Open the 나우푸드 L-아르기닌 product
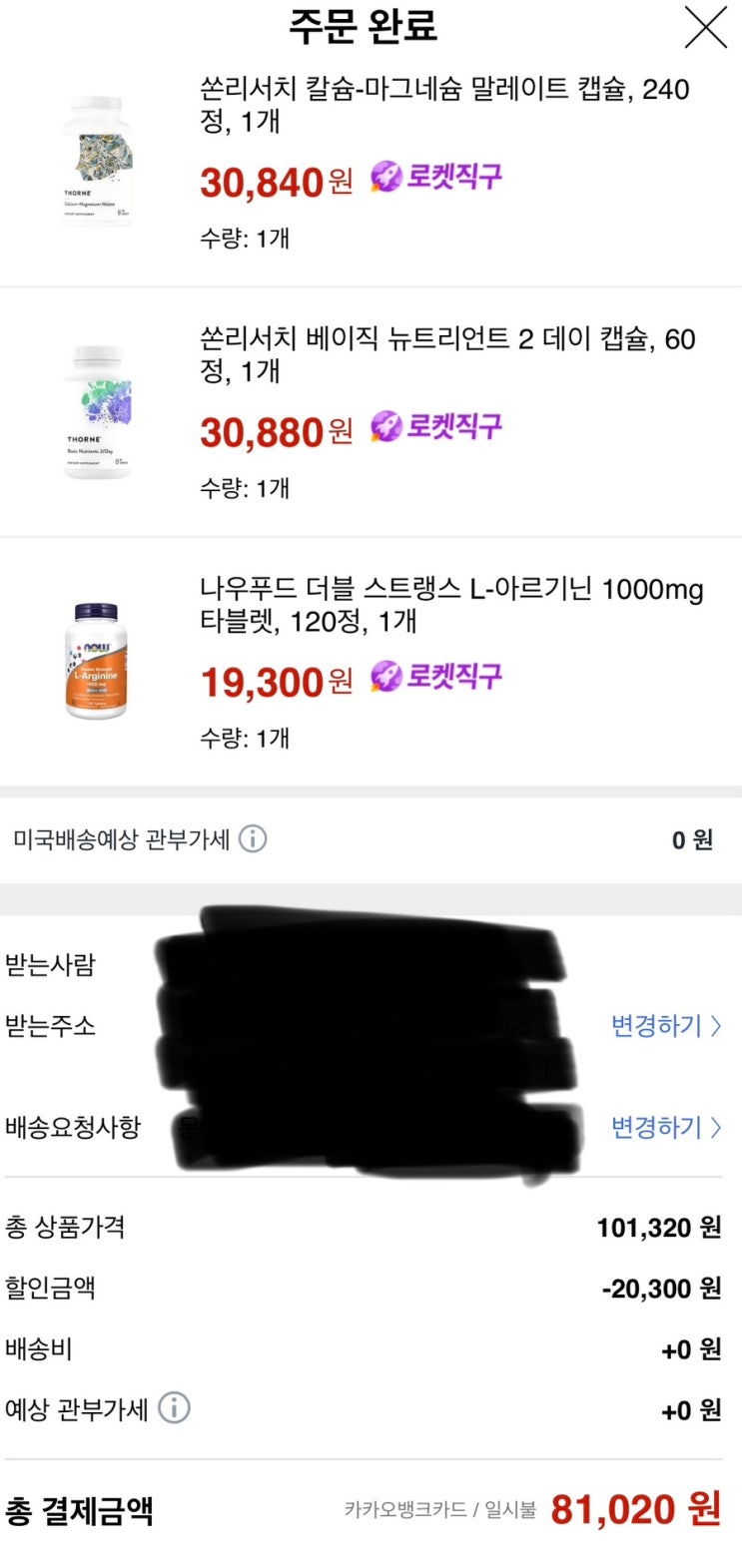Screen dimensions: 742x1568 click(x=450, y=605)
